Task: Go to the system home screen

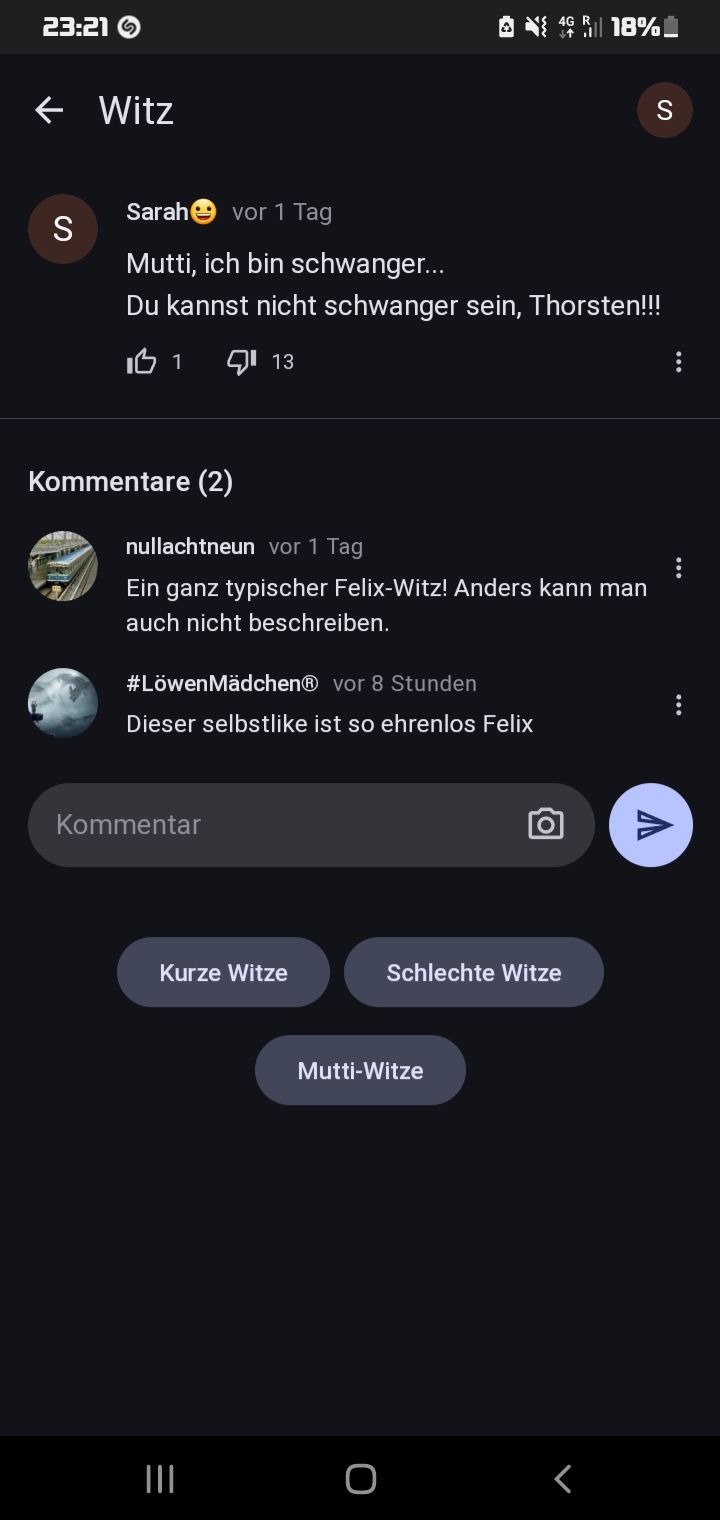Action: (x=360, y=1478)
